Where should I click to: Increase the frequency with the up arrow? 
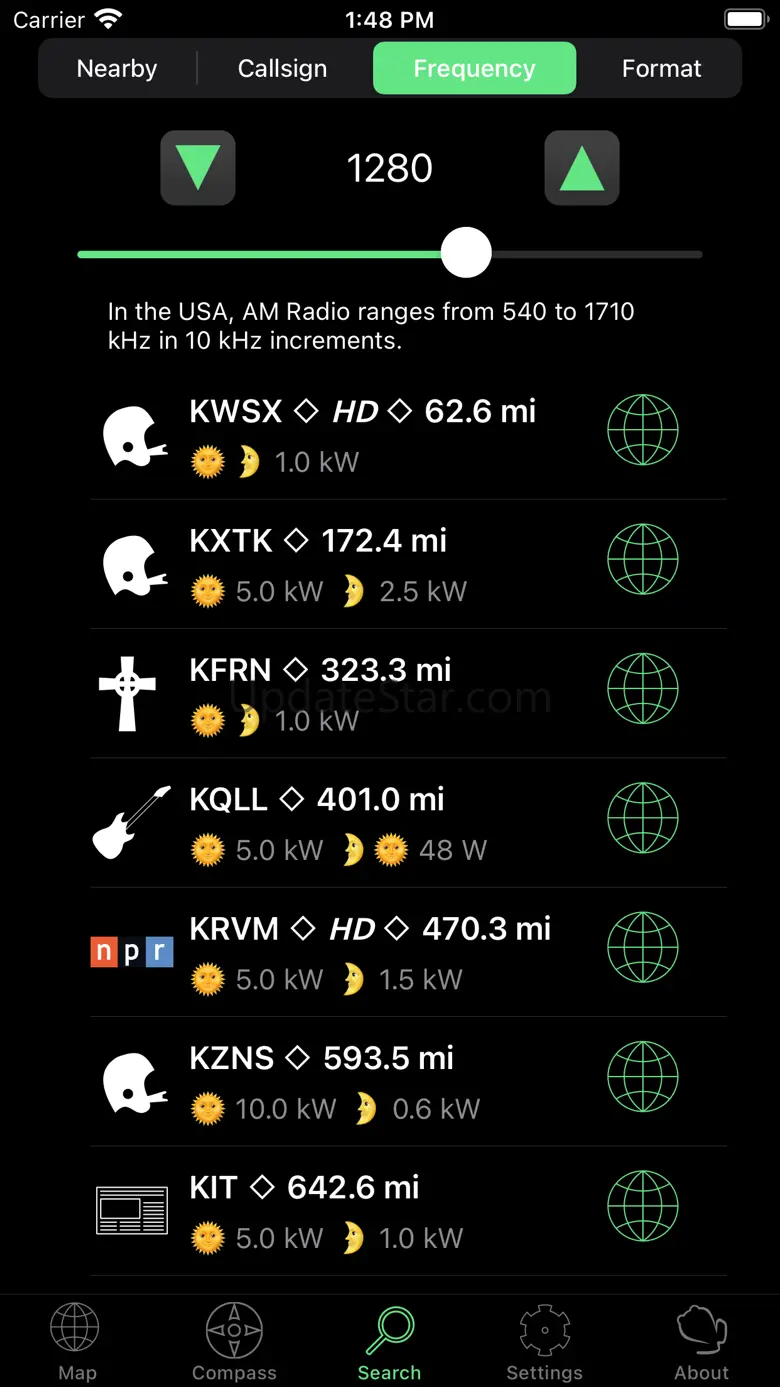pos(582,168)
